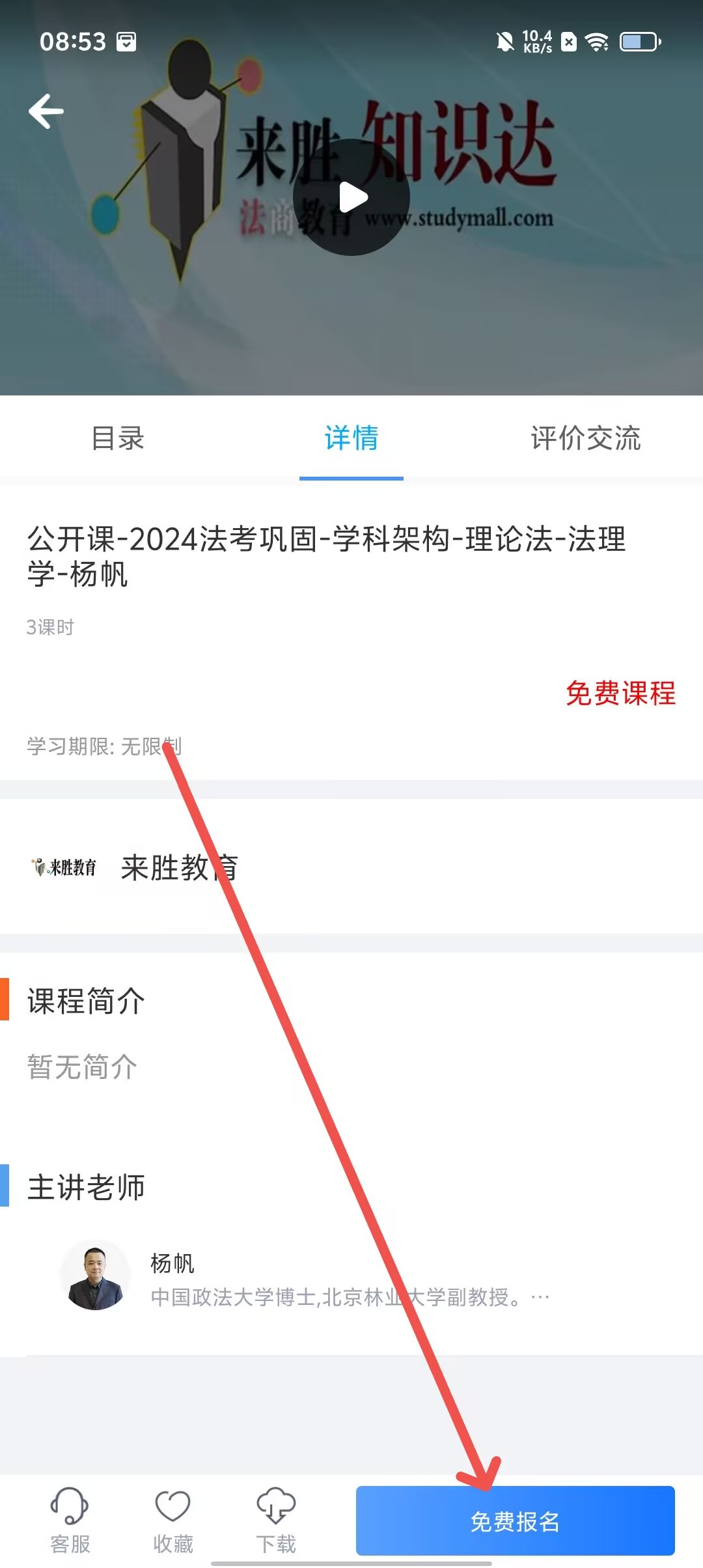Go back using the top-left arrow
Screen dimensions: 703x1568
pyautogui.click(x=46, y=111)
